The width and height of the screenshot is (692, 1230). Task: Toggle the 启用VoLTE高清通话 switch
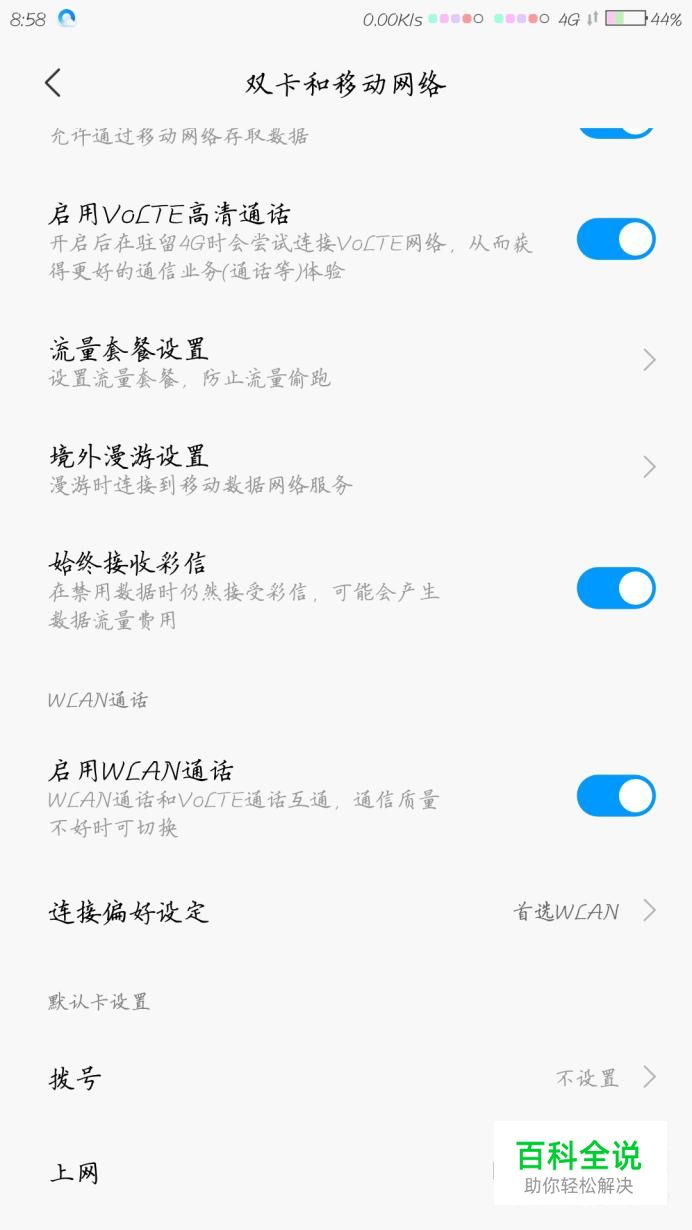point(615,240)
